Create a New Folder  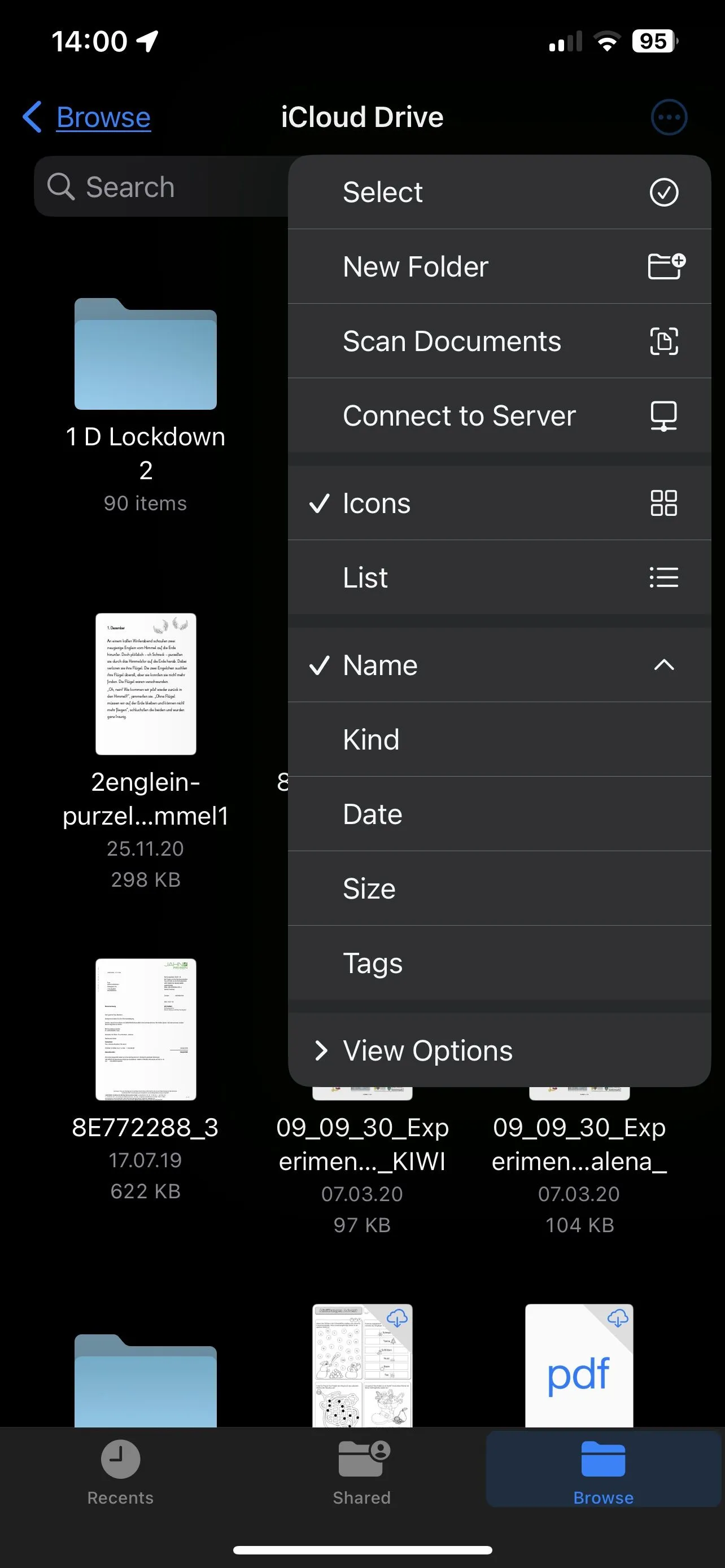click(x=499, y=266)
